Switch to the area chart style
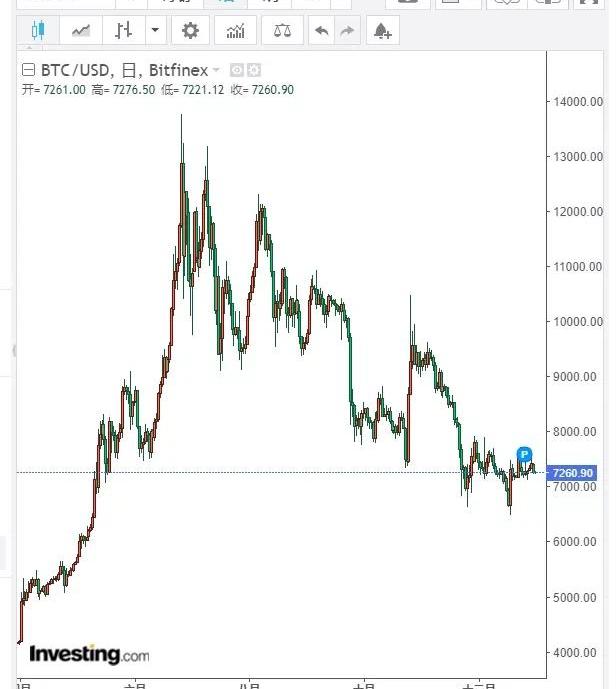The image size is (616, 689). point(81,31)
